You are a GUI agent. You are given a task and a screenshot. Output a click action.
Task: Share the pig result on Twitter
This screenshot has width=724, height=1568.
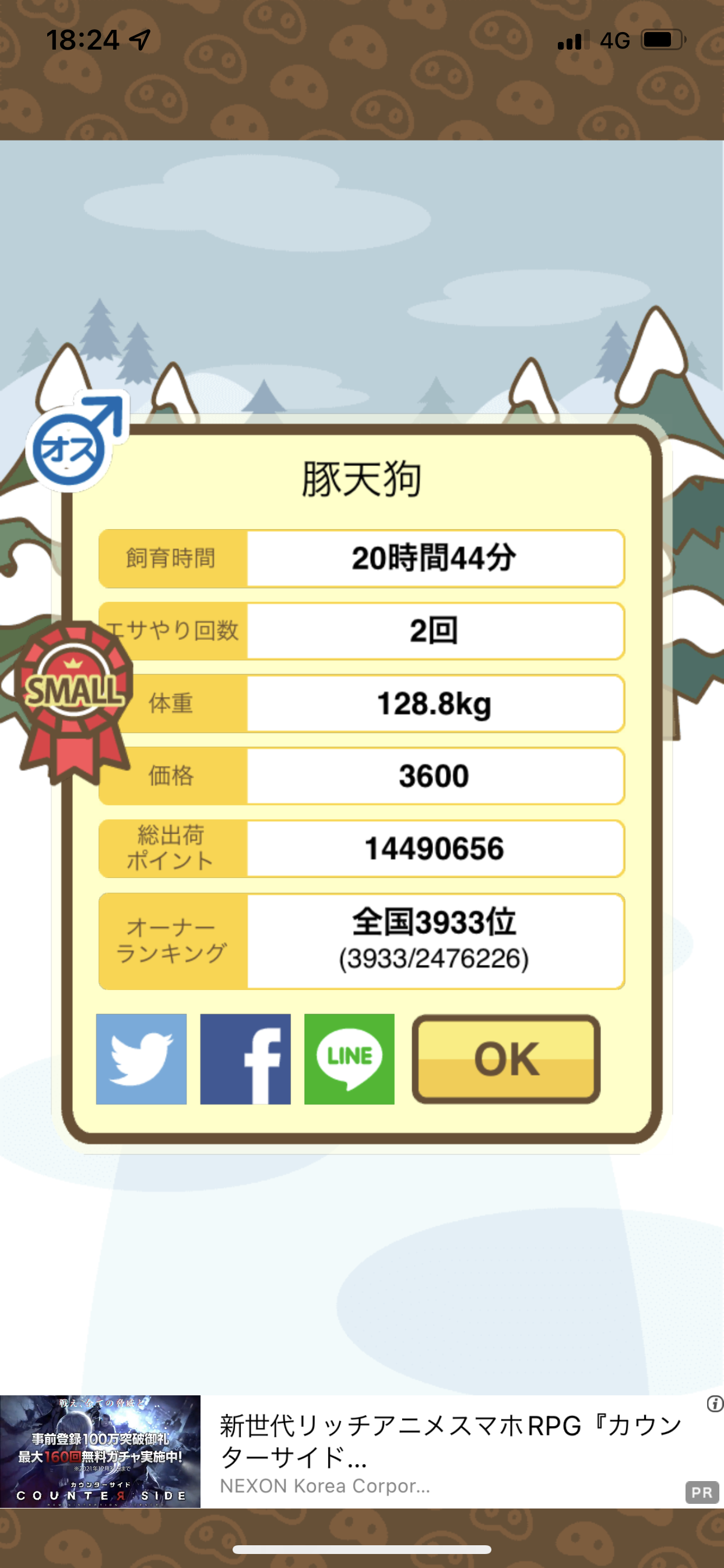(x=141, y=1059)
